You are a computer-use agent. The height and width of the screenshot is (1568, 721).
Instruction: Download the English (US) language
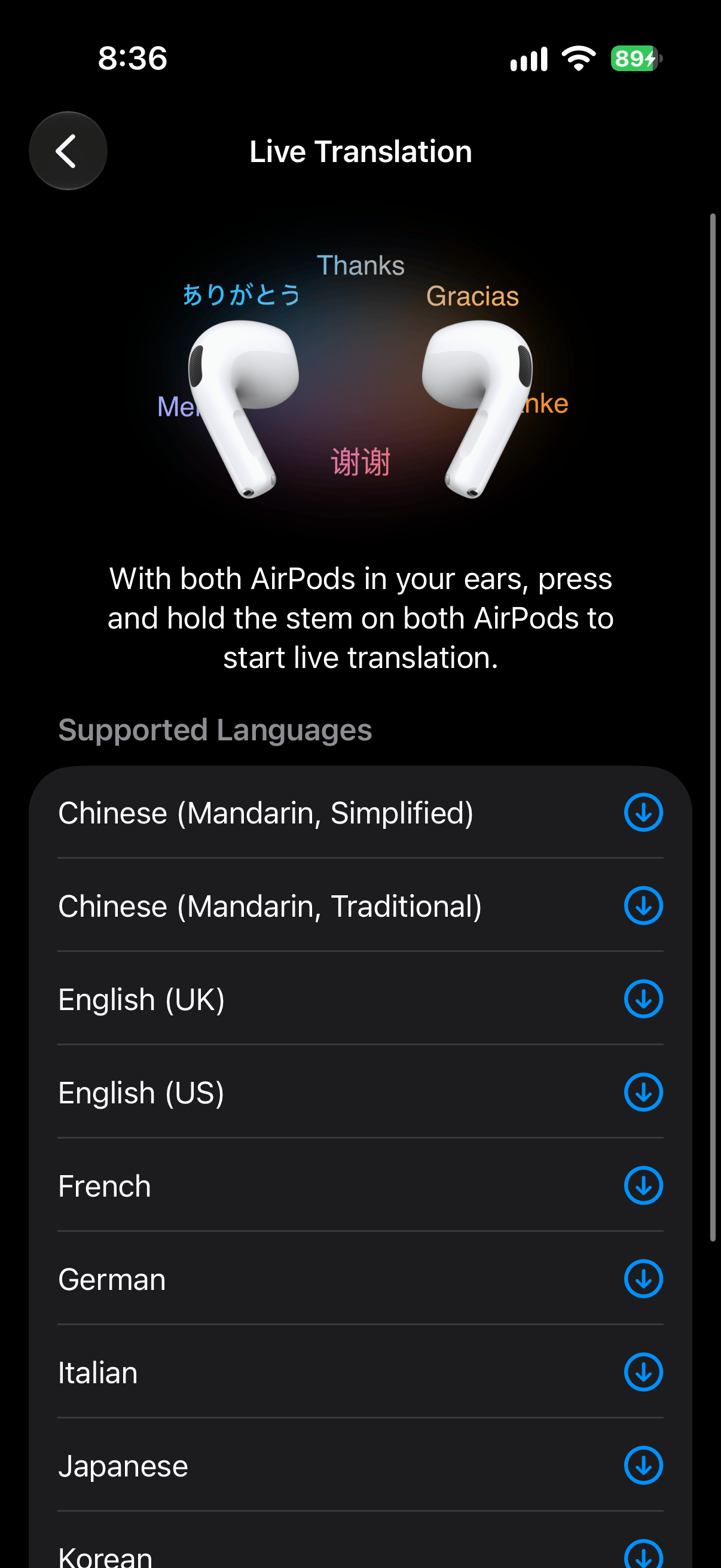tap(643, 1092)
